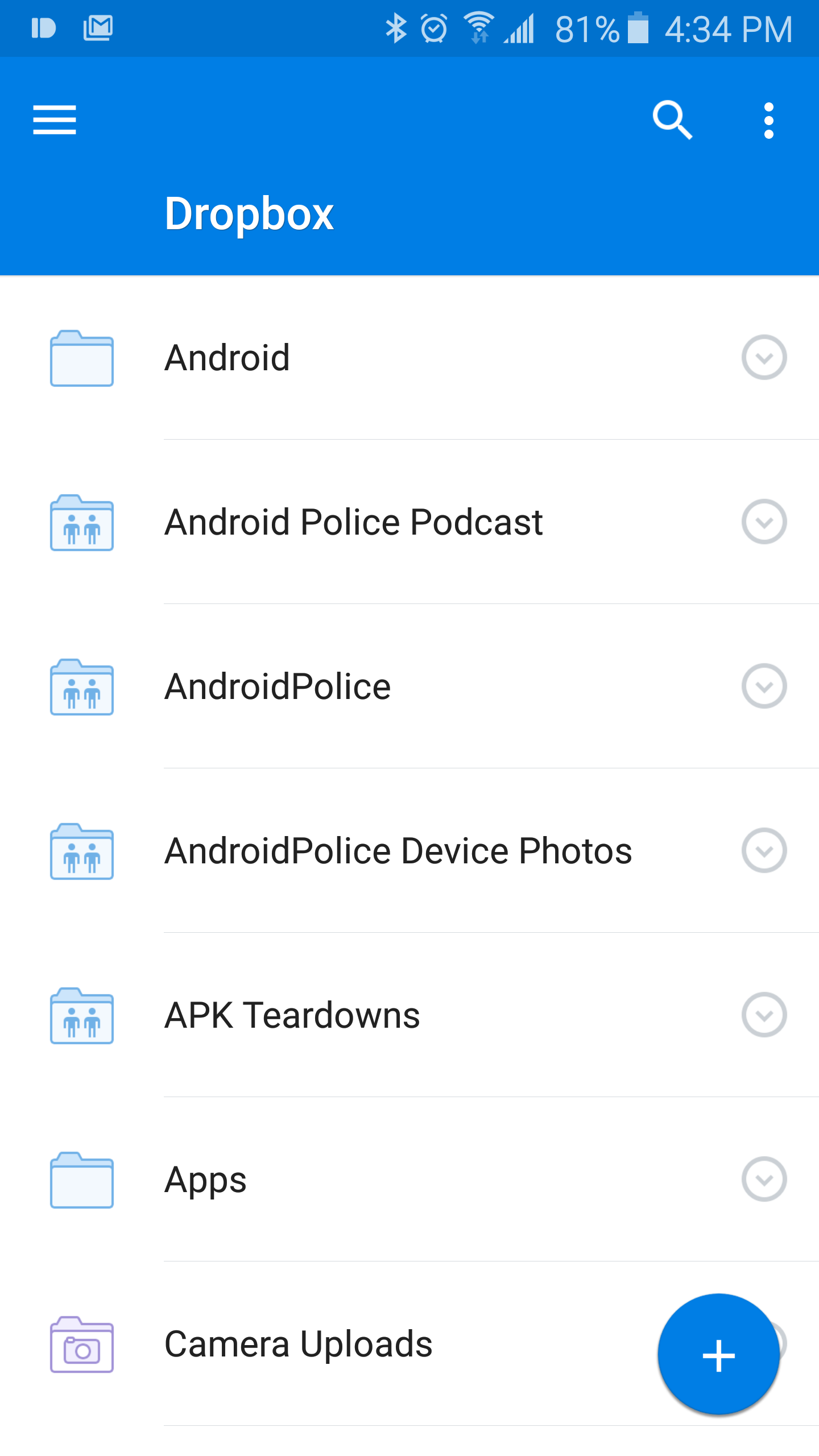Viewport: 819px width, 1456px height.
Task: Tap the search icon in the toolbar
Action: pyautogui.click(x=673, y=121)
